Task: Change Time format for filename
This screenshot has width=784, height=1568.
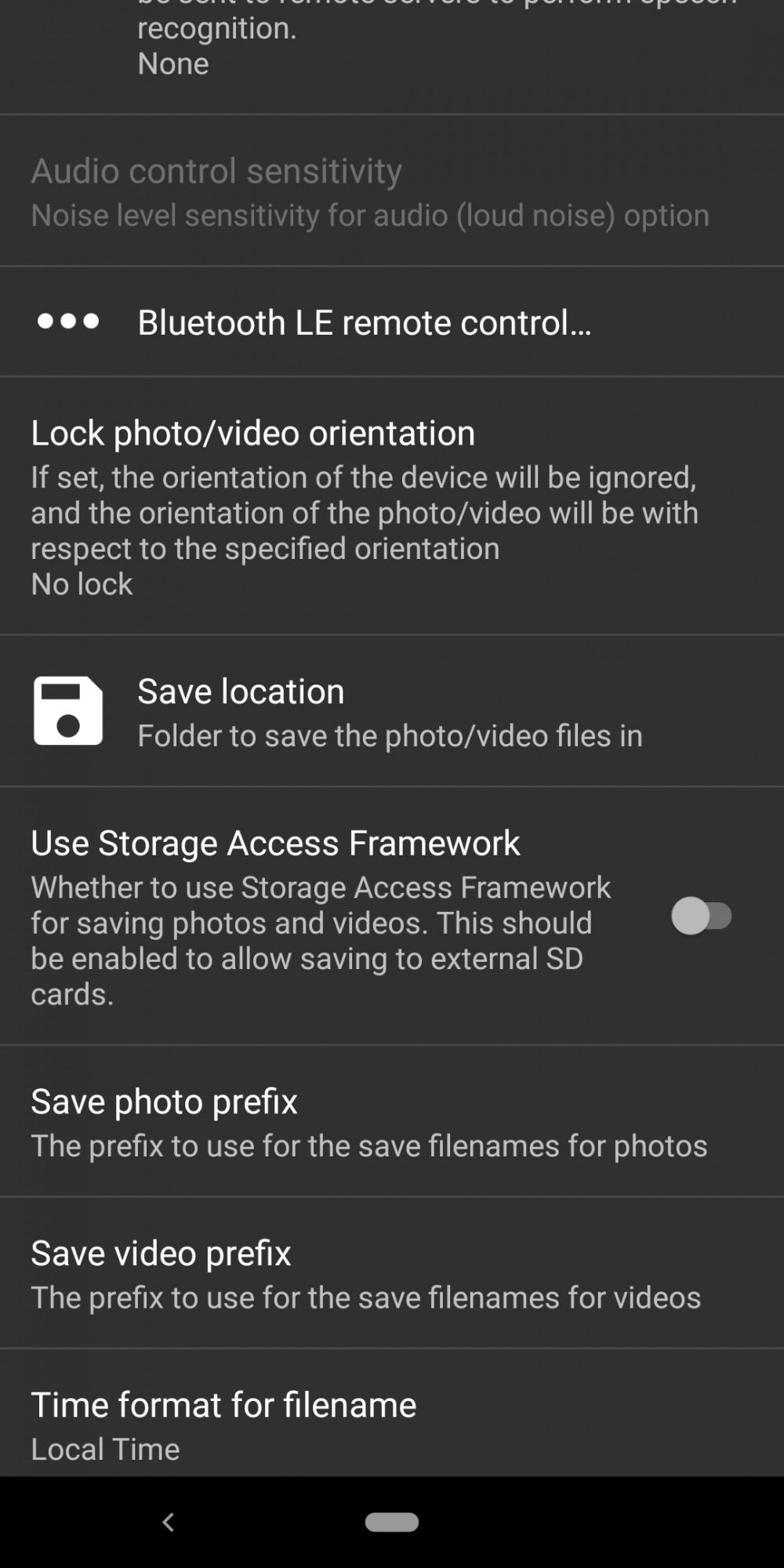Action: pyautogui.click(x=392, y=1414)
